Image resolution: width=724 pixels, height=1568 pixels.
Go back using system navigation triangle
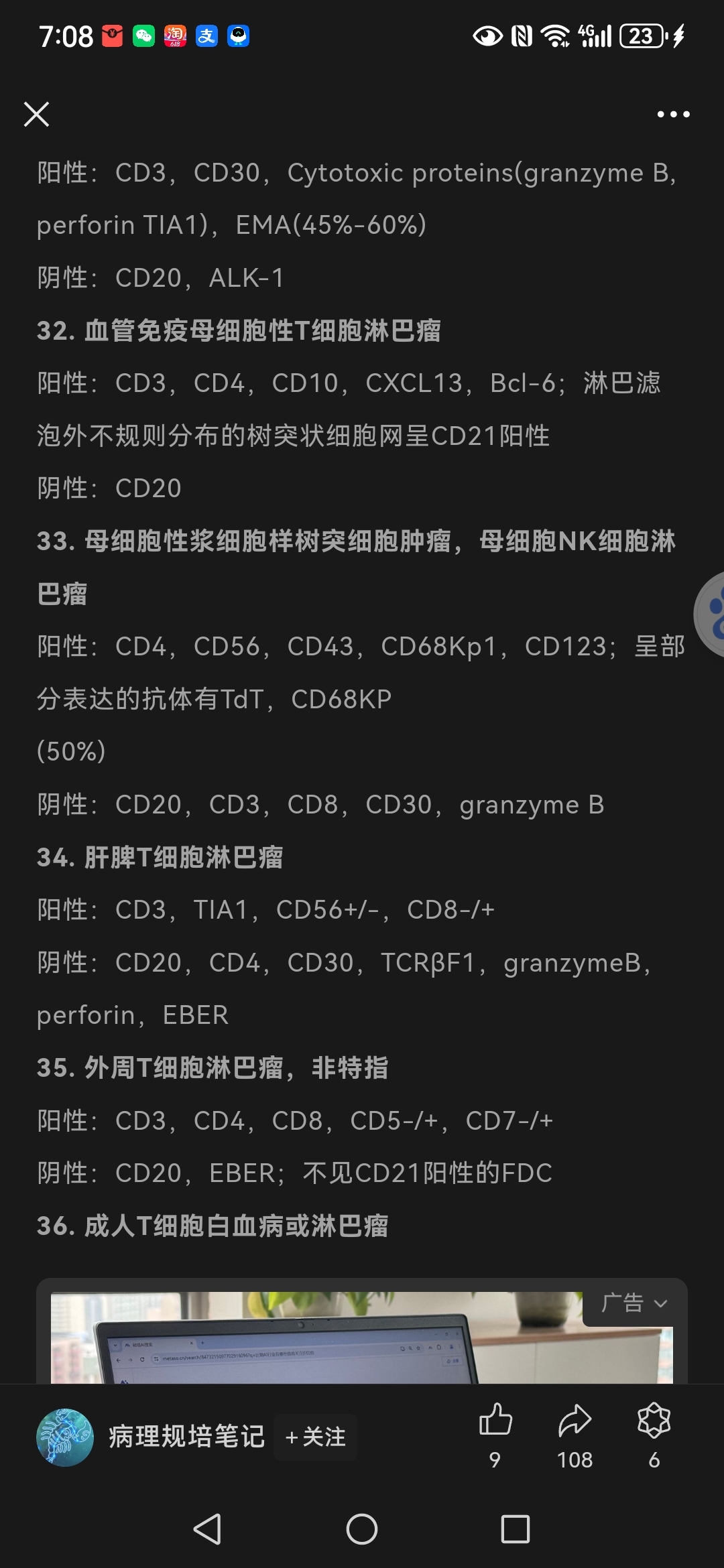[x=207, y=1528]
